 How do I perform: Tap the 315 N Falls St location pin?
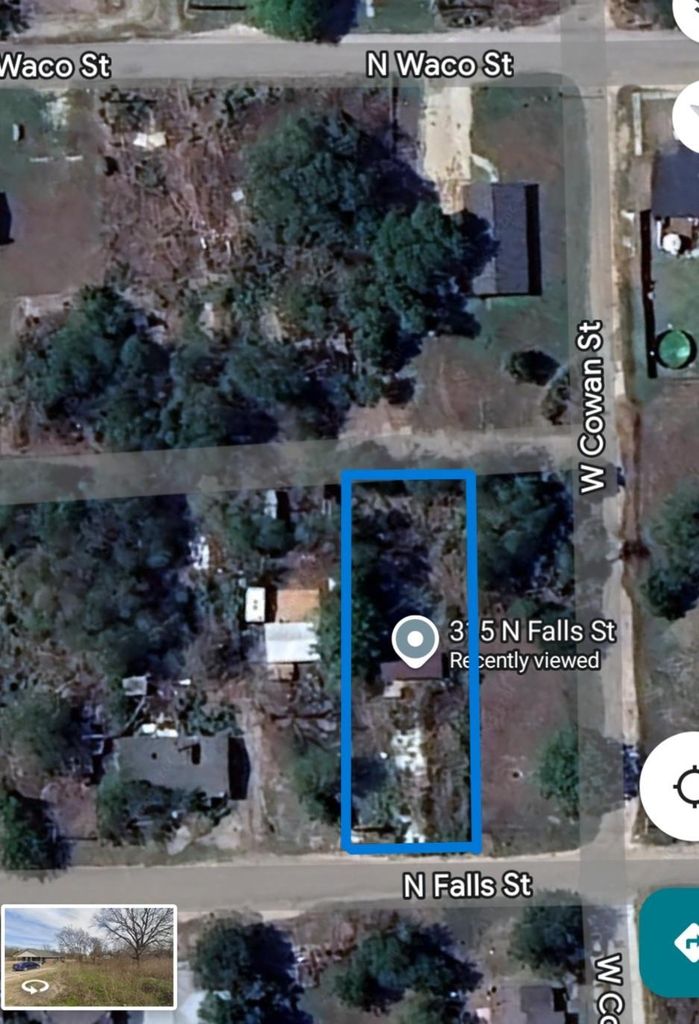[x=416, y=640]
